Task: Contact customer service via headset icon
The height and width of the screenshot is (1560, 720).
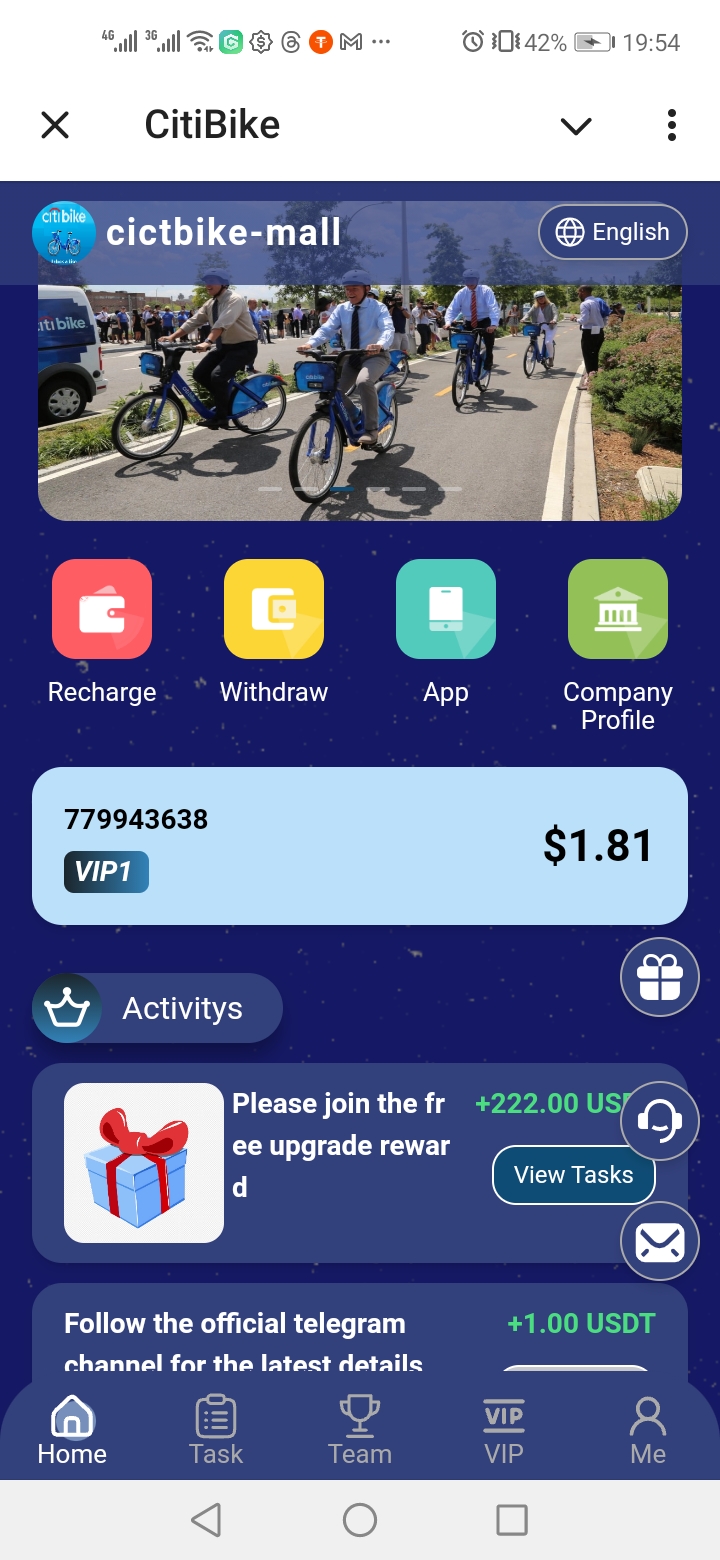Action: tap(660, 1121)
